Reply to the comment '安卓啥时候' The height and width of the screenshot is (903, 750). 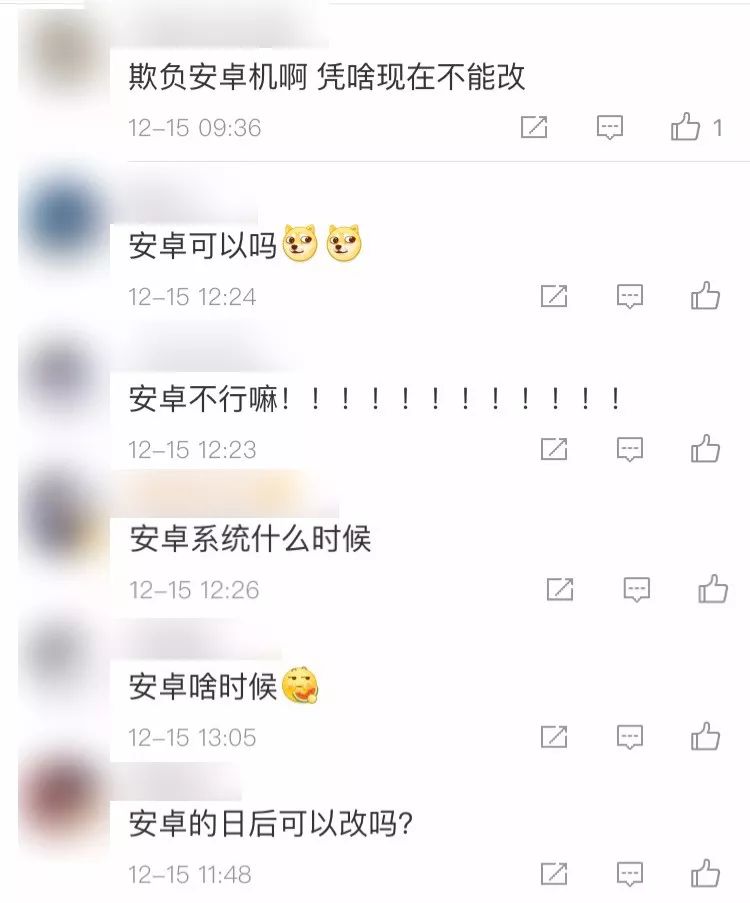[x=630, y=737]
